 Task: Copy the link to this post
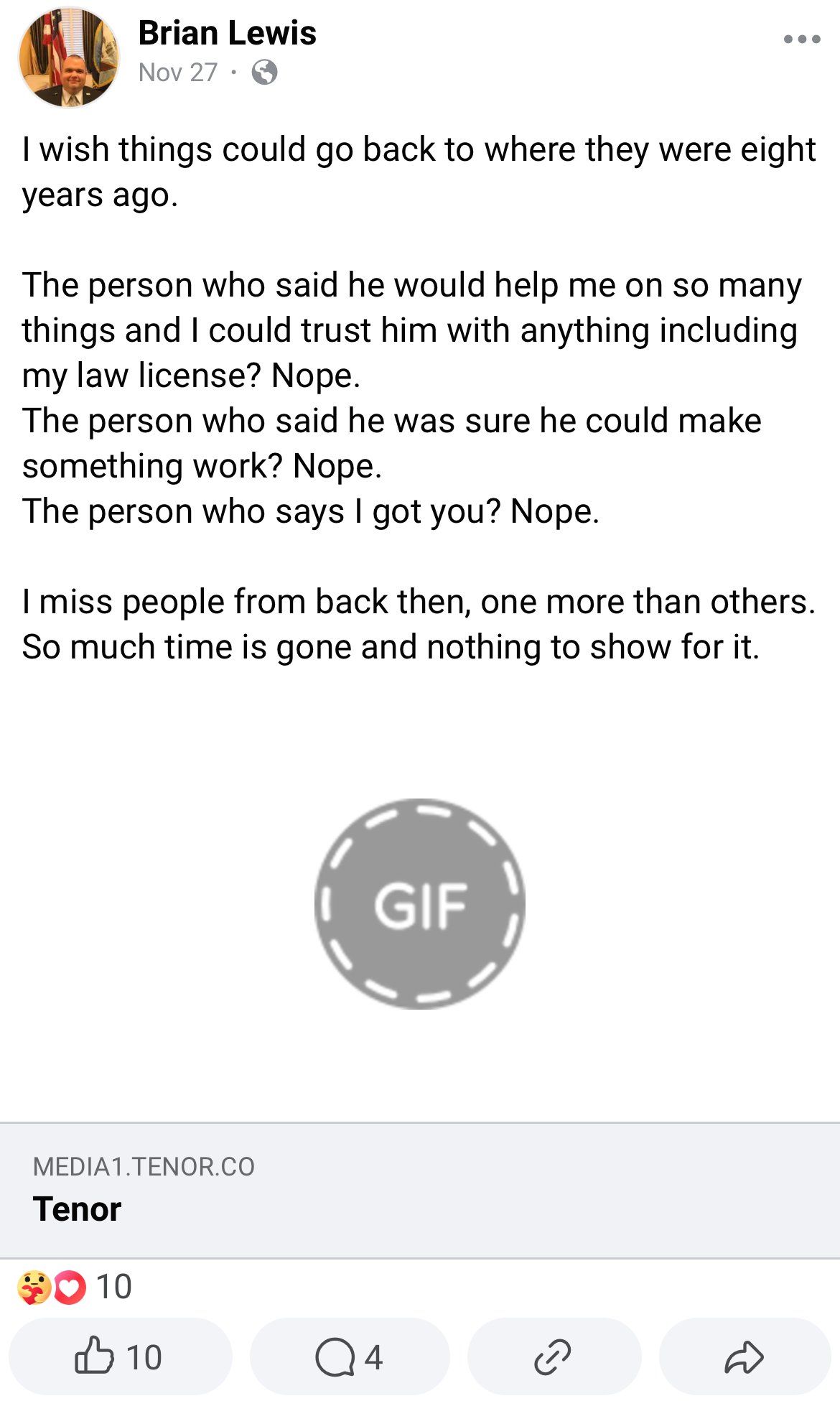point(554,1356)
